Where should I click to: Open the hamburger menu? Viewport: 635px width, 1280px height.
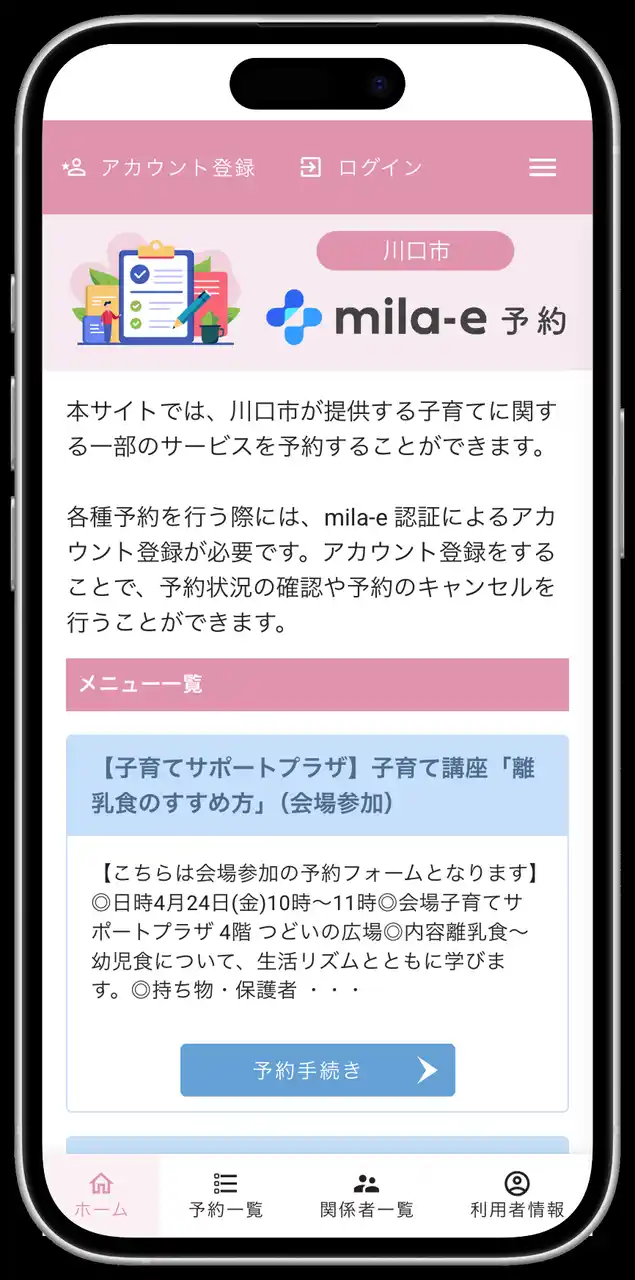pyautogui.click(x=542, y=168)
